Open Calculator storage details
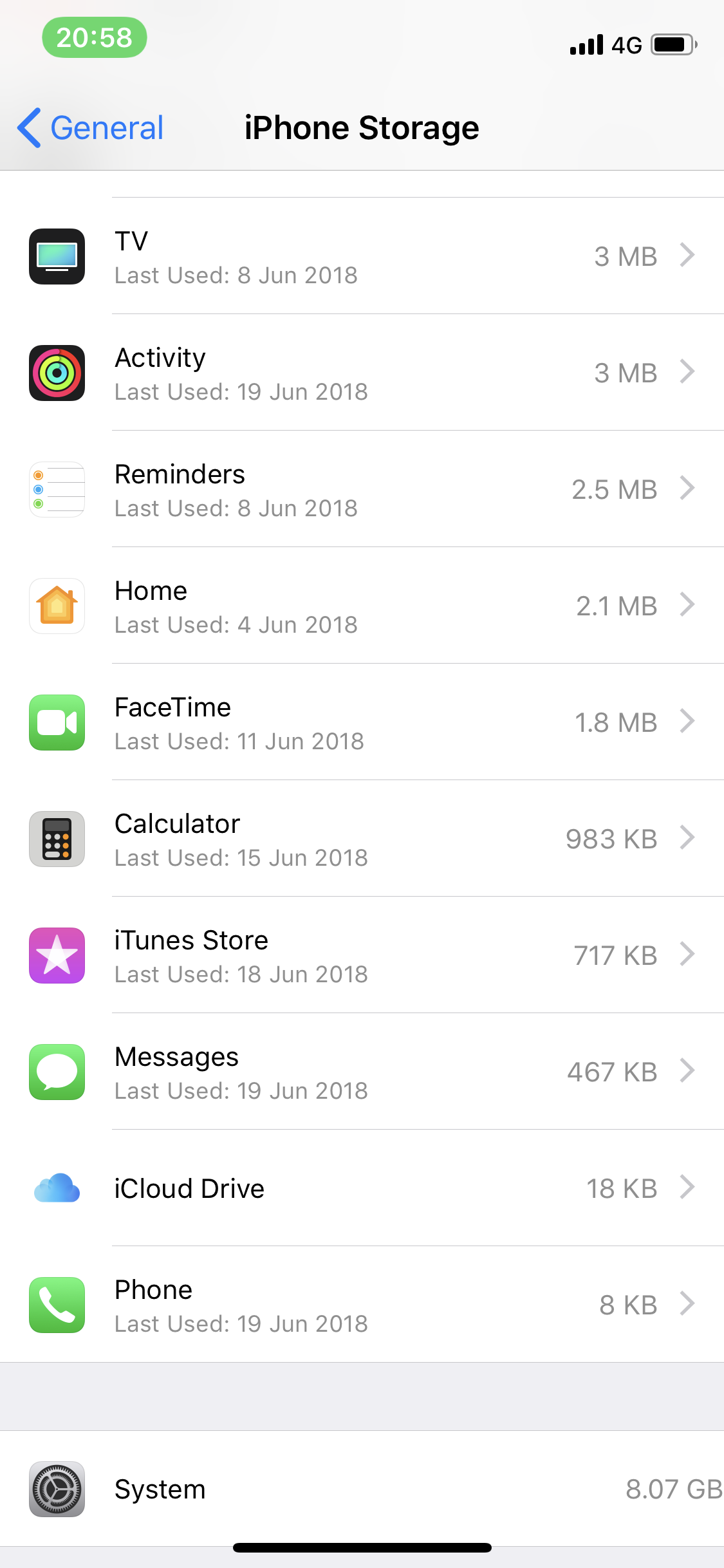 coord(362,839)
